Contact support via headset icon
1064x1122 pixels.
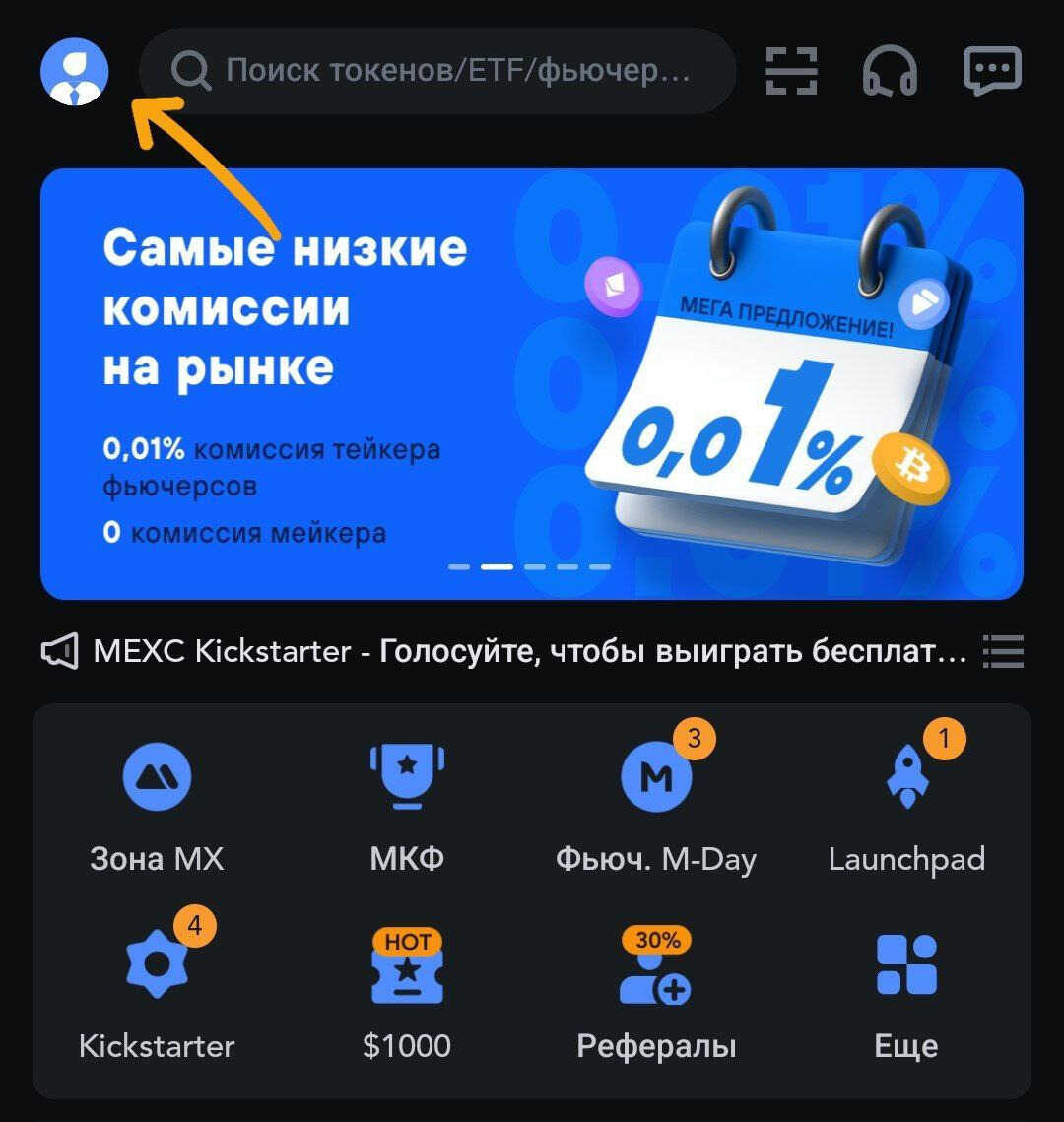pos(890,71)
